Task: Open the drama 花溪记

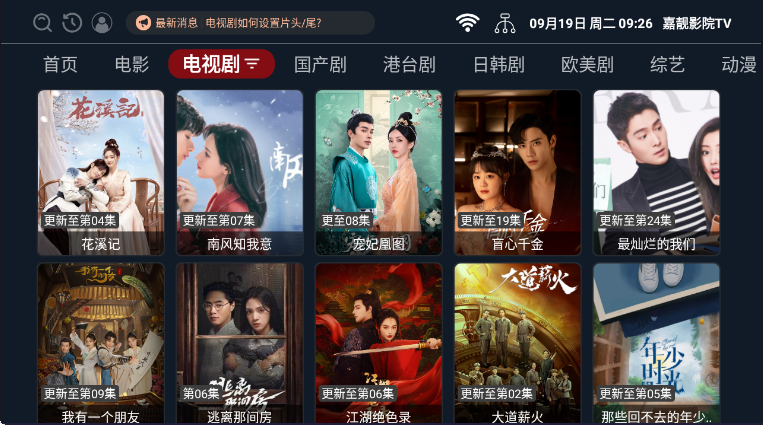Action: click(101, 172)
